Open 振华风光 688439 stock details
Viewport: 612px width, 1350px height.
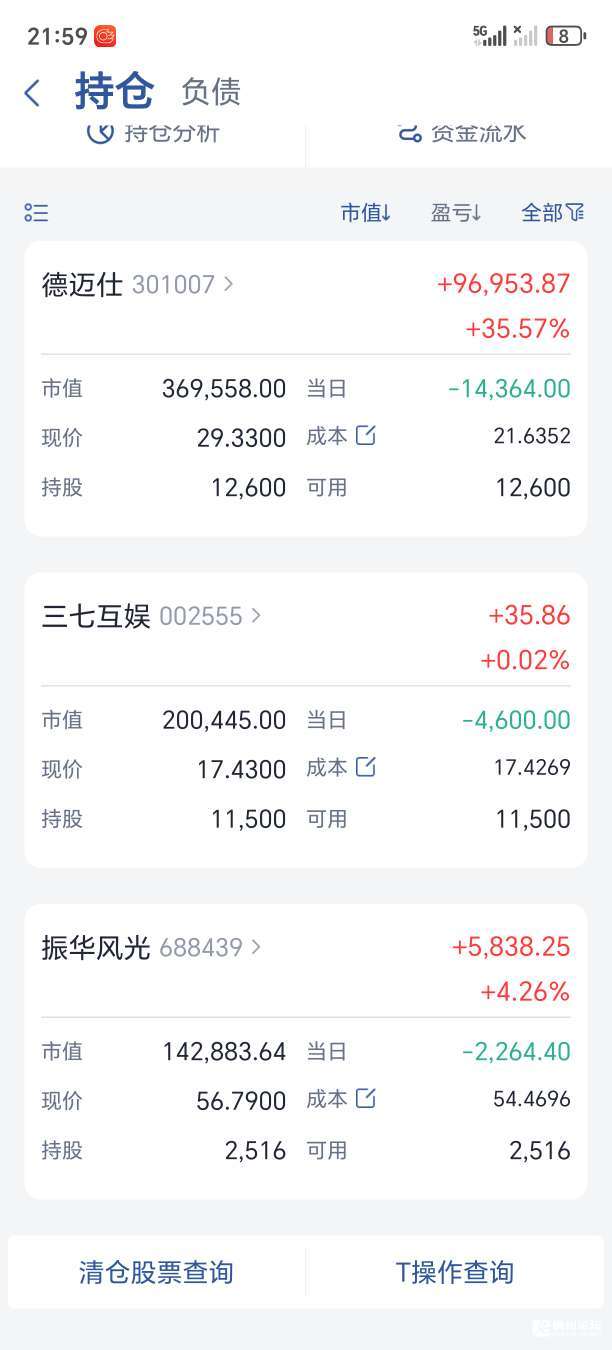tap(151, 947)
